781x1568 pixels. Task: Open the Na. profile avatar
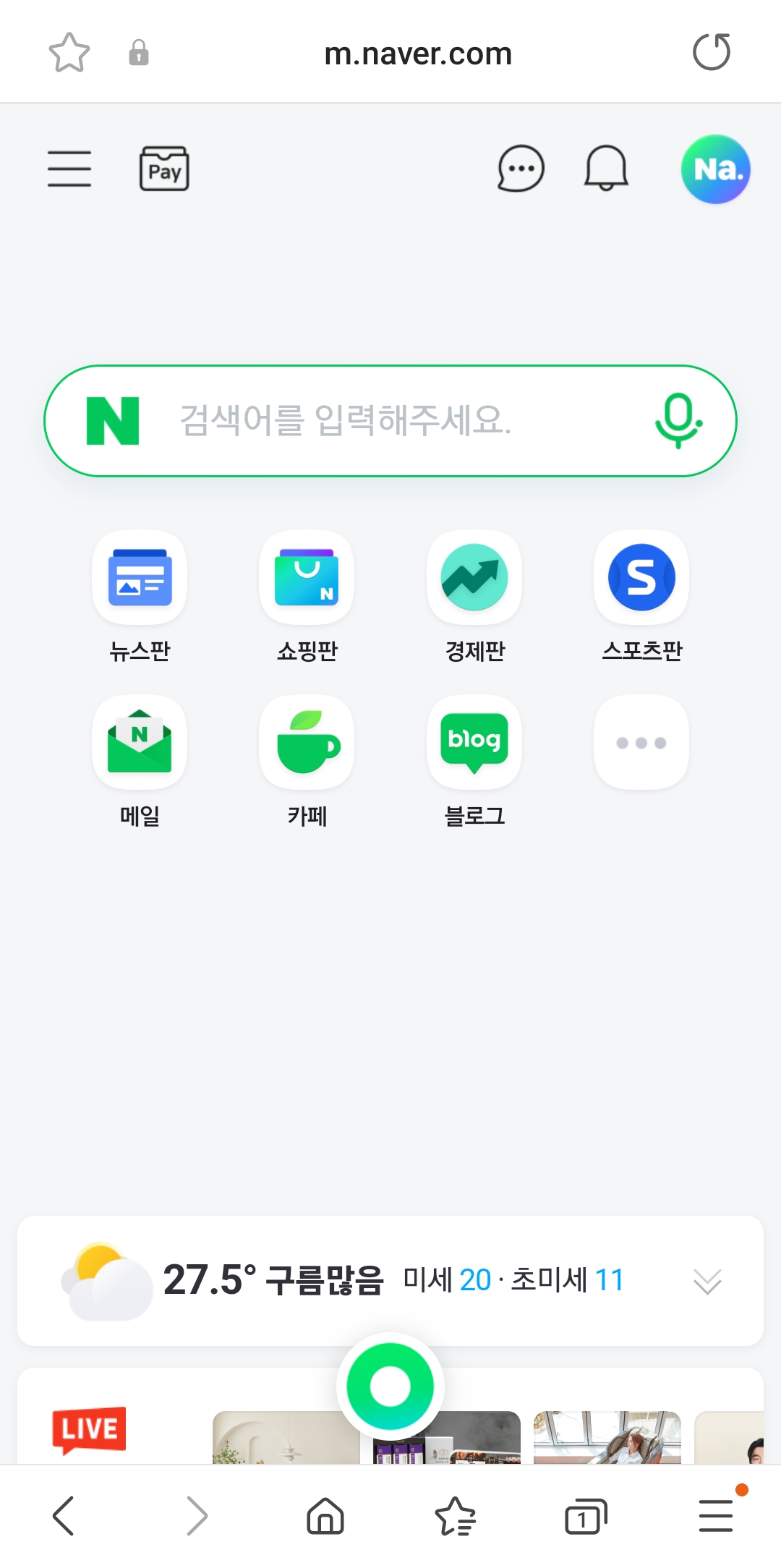point(716,168)
